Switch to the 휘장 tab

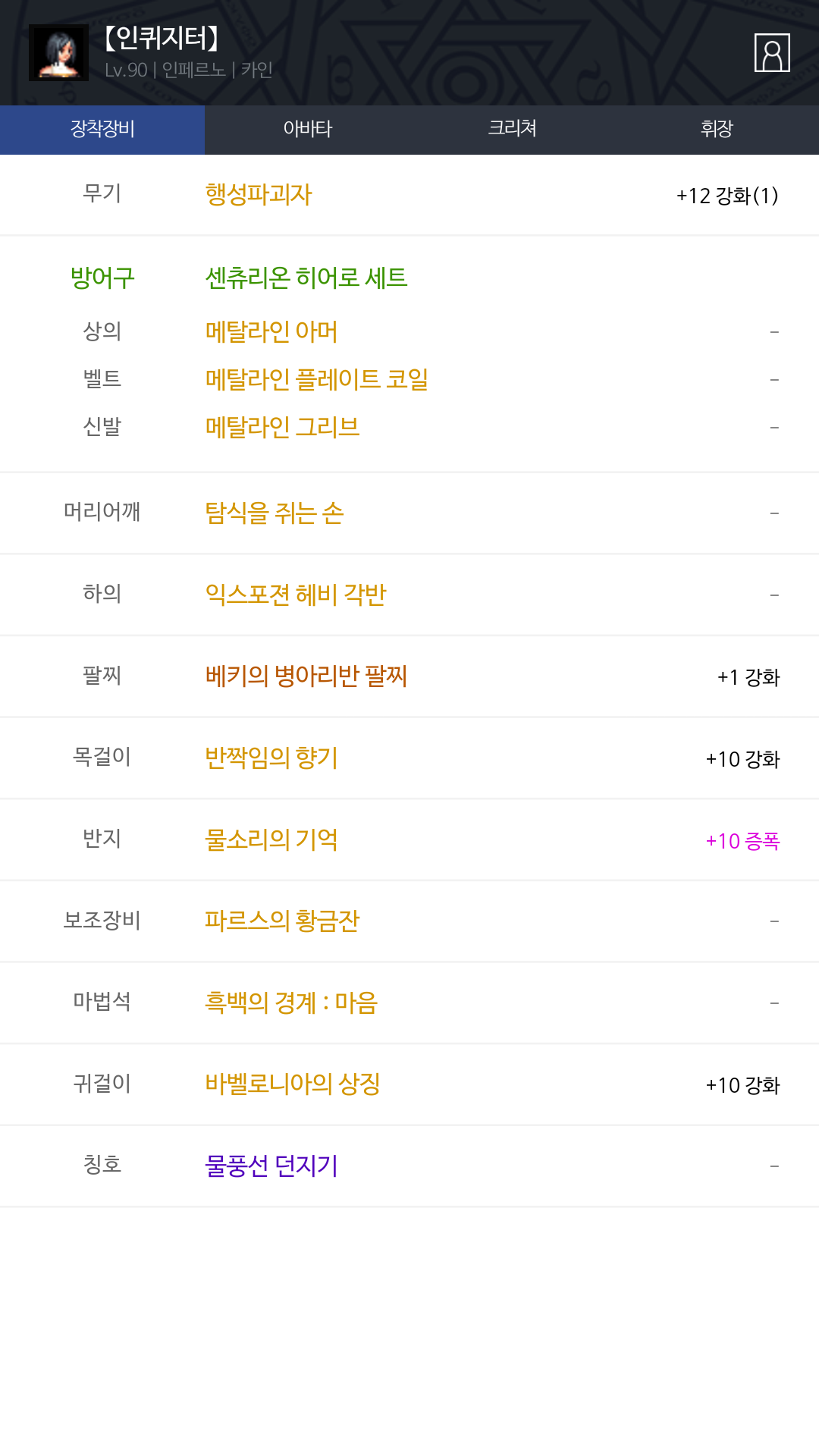[717, 129]
